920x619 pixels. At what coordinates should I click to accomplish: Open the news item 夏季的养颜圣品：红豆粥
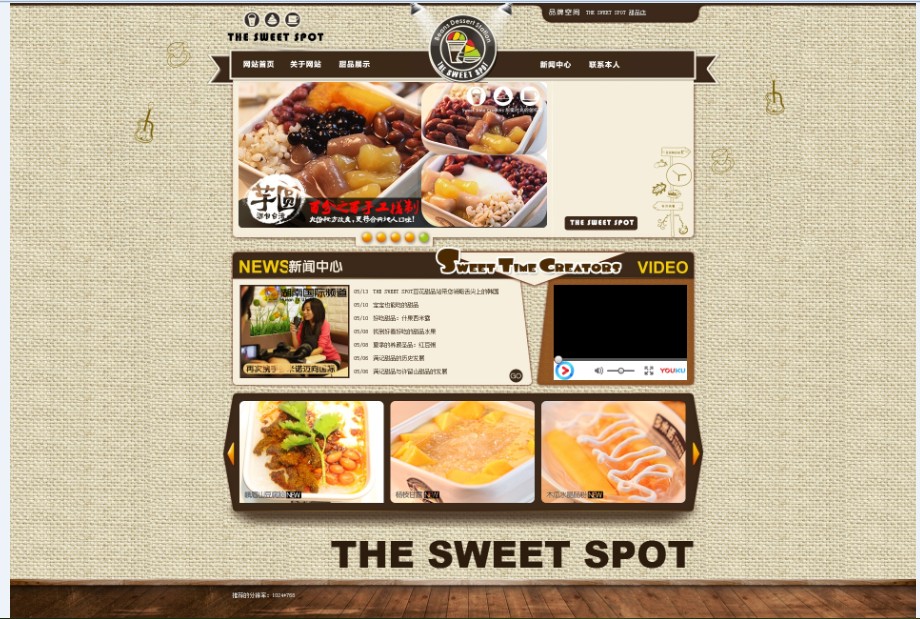click(409, 344)
